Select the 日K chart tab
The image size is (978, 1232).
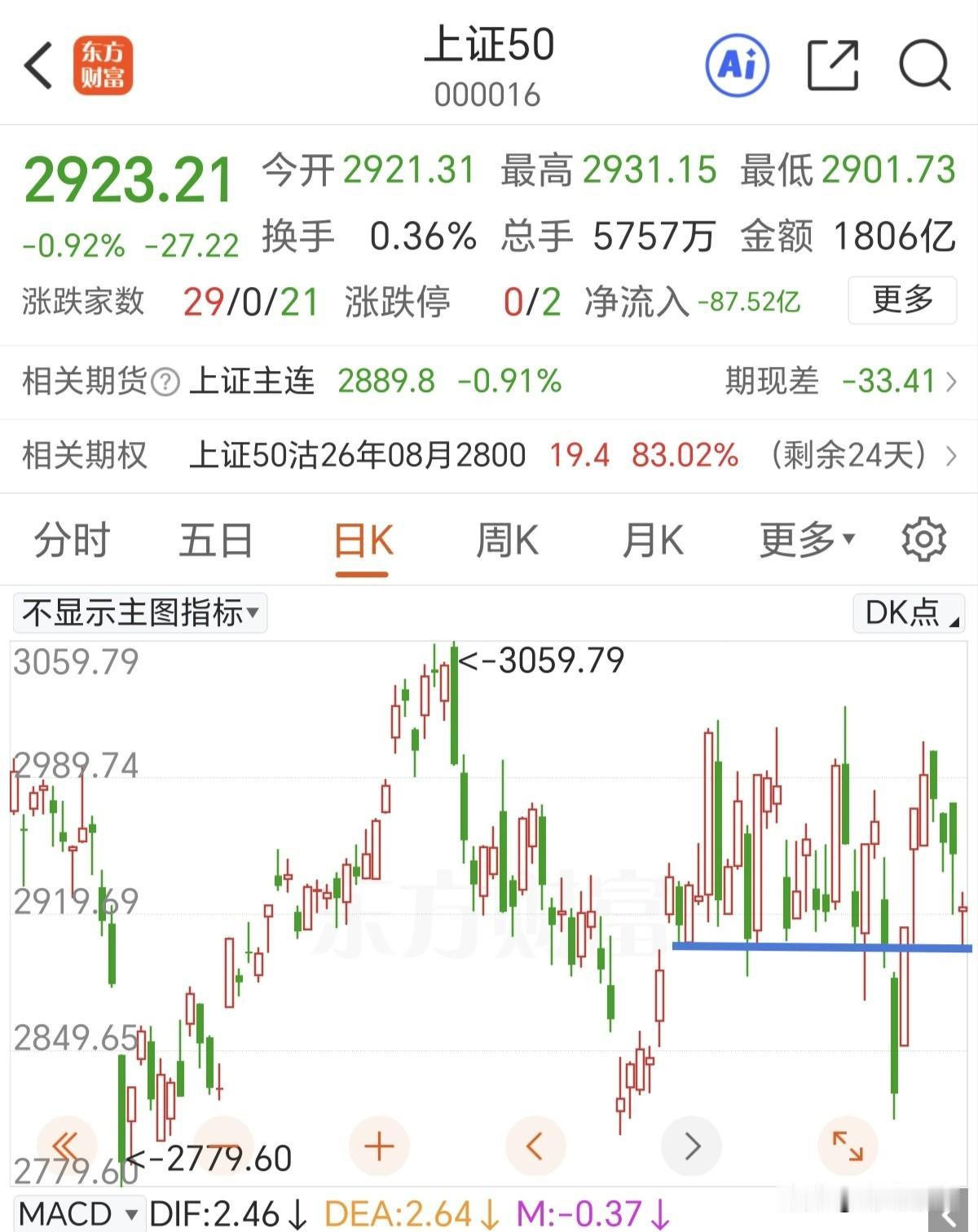363,540
